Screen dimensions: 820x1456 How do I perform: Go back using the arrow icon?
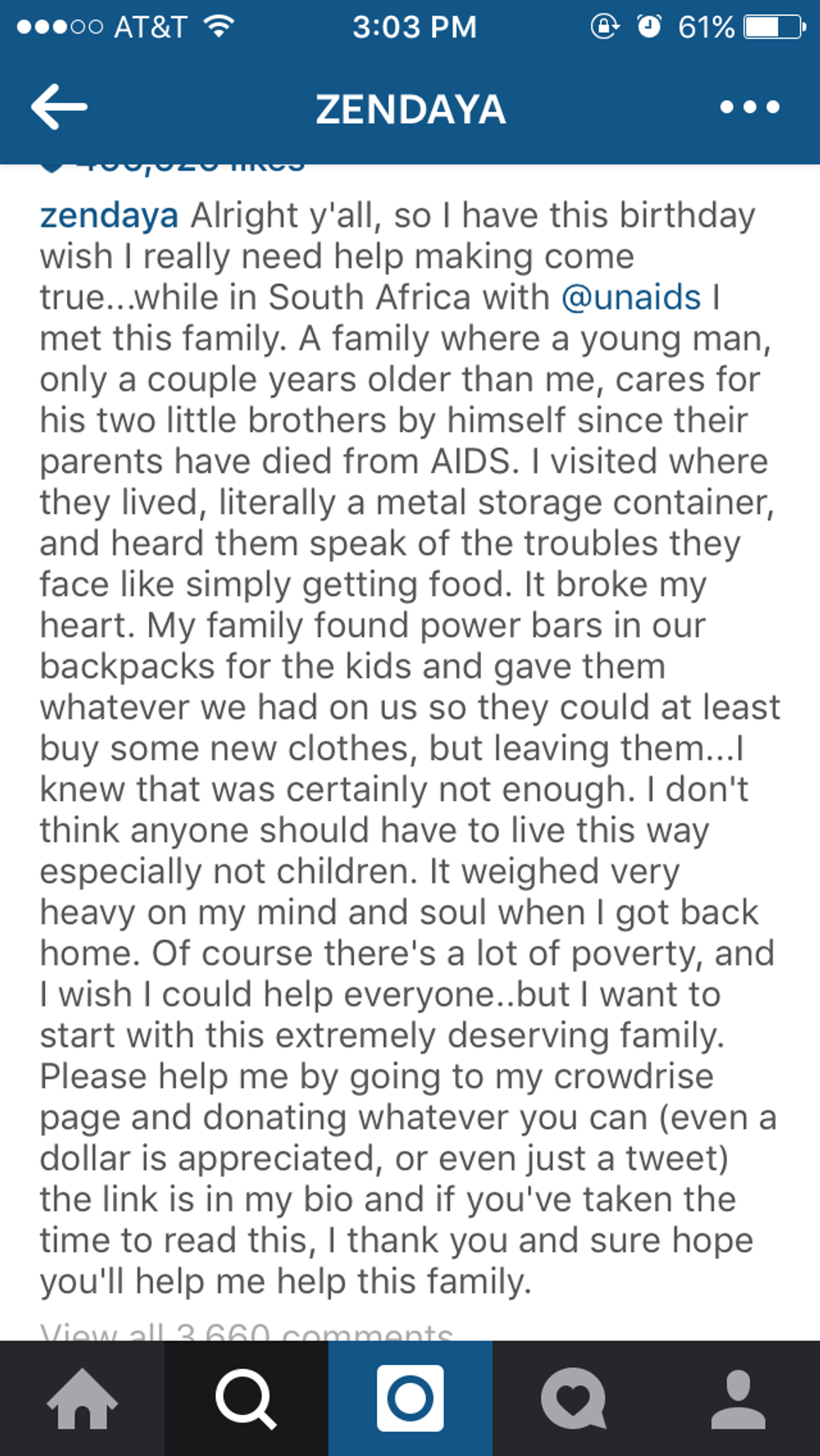[59, 107]
